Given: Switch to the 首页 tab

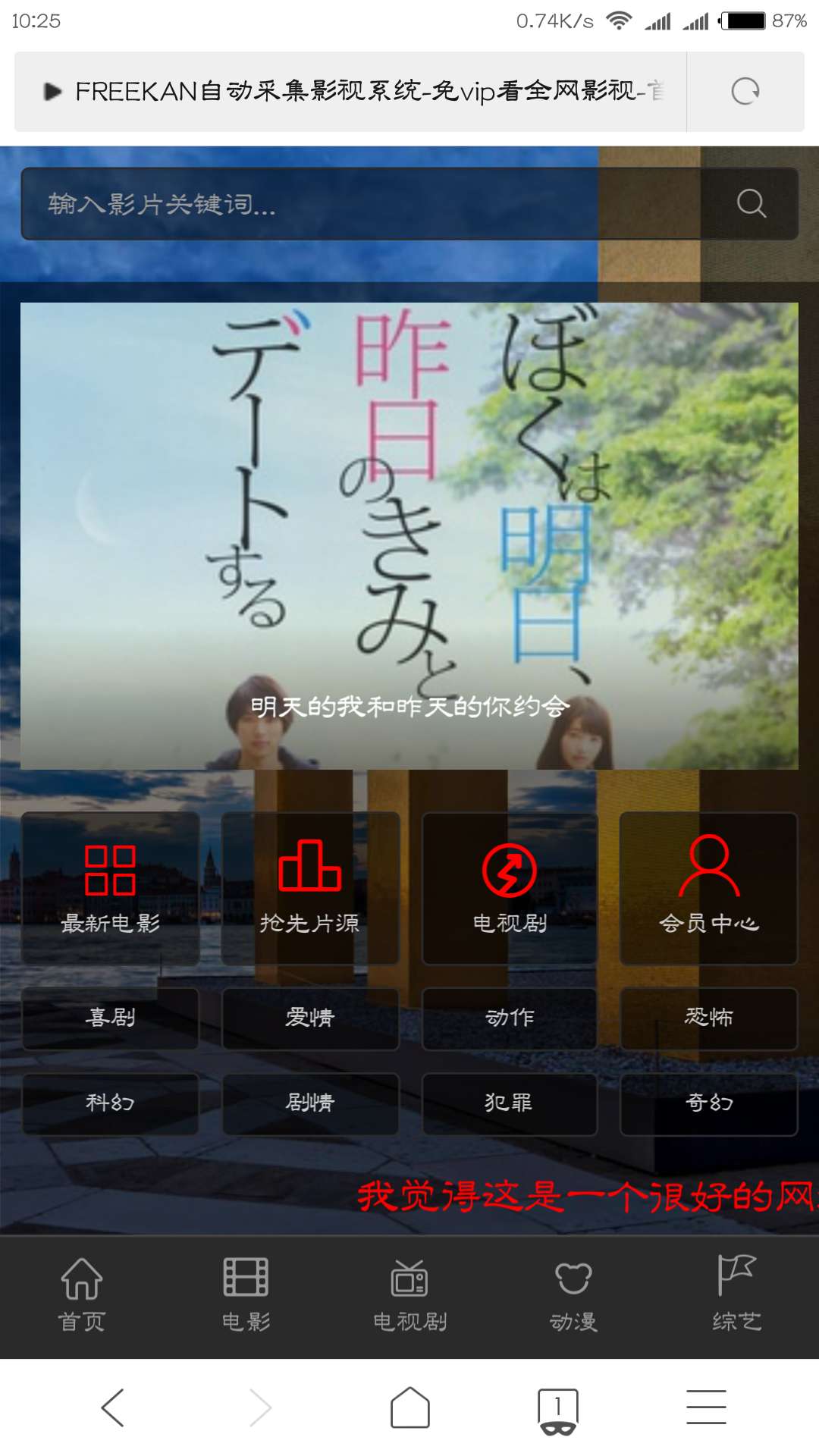Looking at the screenshot, I should [82, 1294].
